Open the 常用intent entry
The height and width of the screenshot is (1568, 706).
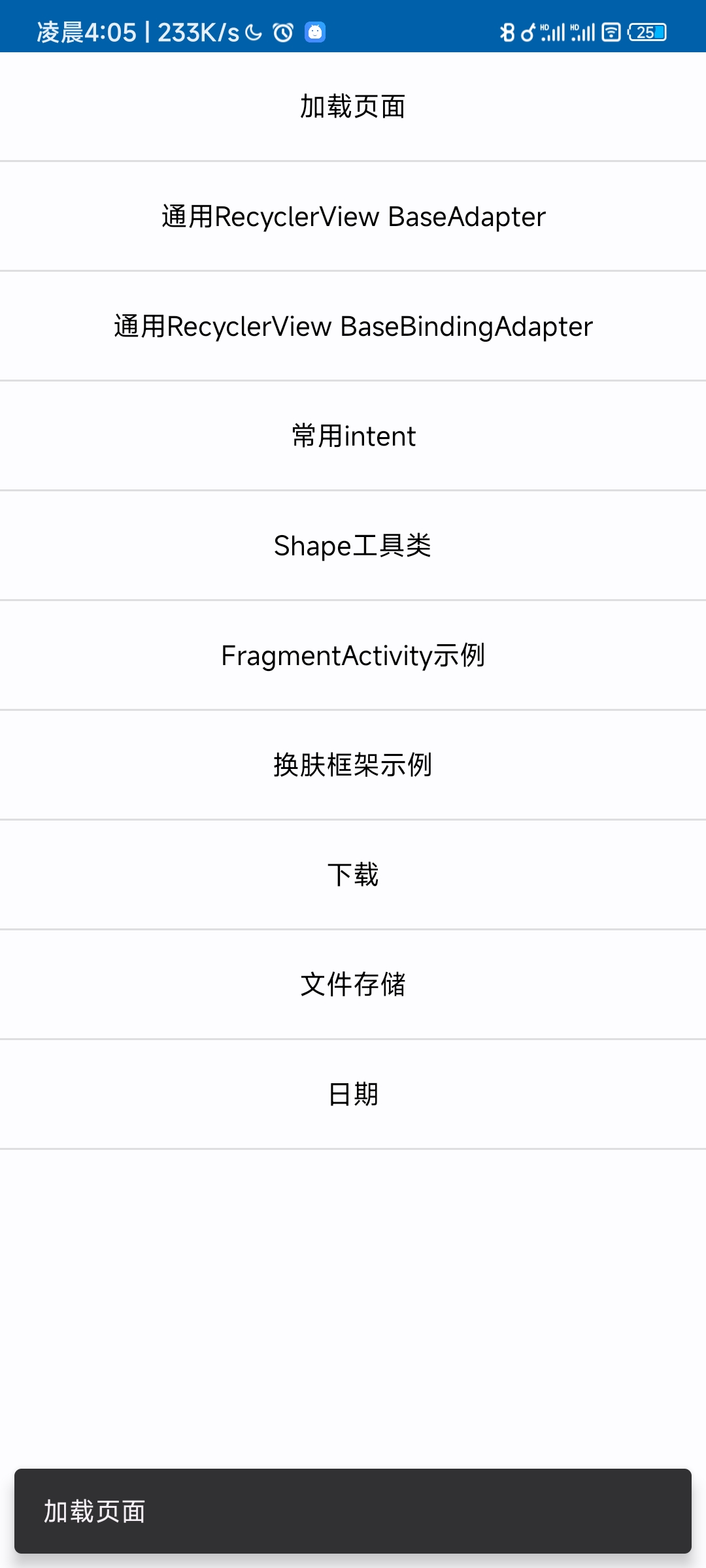coord(353,436)
